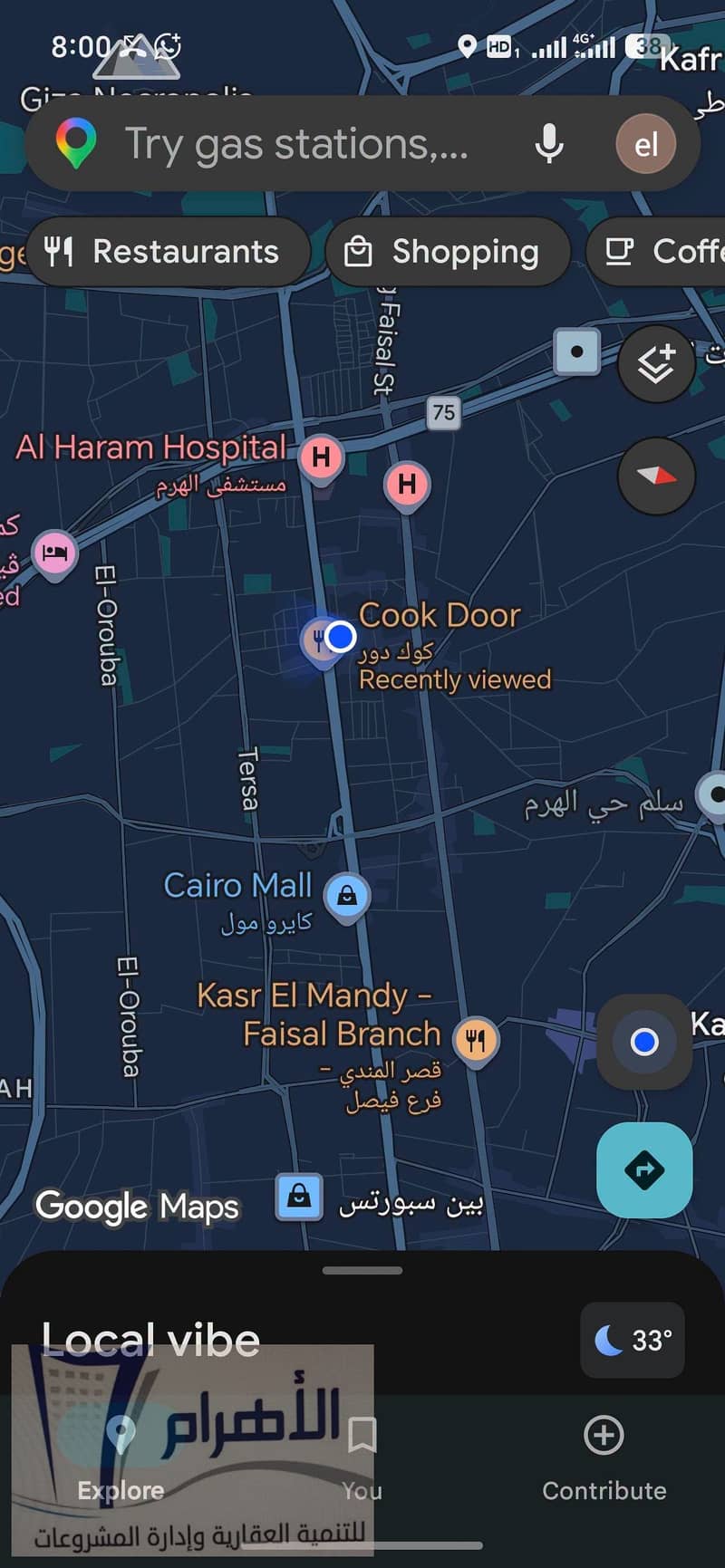
Task: Select the Shopping chip
Action: click(x=448, y=251)
